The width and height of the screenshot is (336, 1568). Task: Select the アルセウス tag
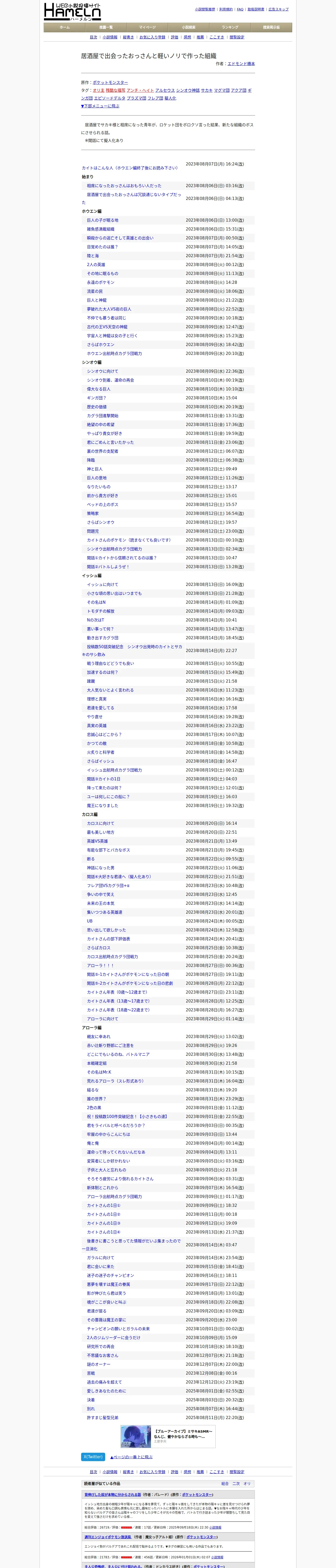pos(165,90)
